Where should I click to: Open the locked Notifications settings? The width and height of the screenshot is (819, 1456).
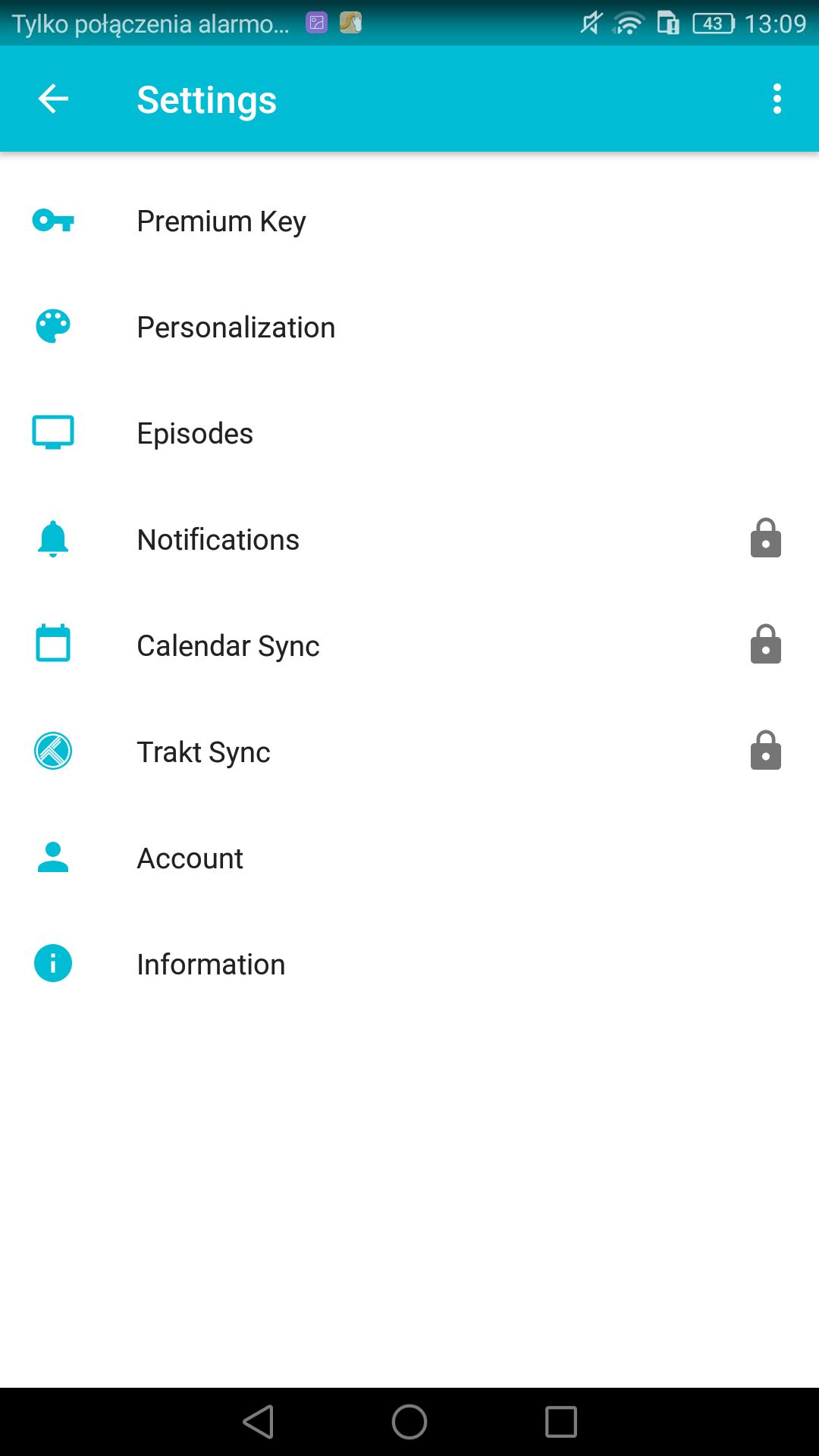pos(409,539)
